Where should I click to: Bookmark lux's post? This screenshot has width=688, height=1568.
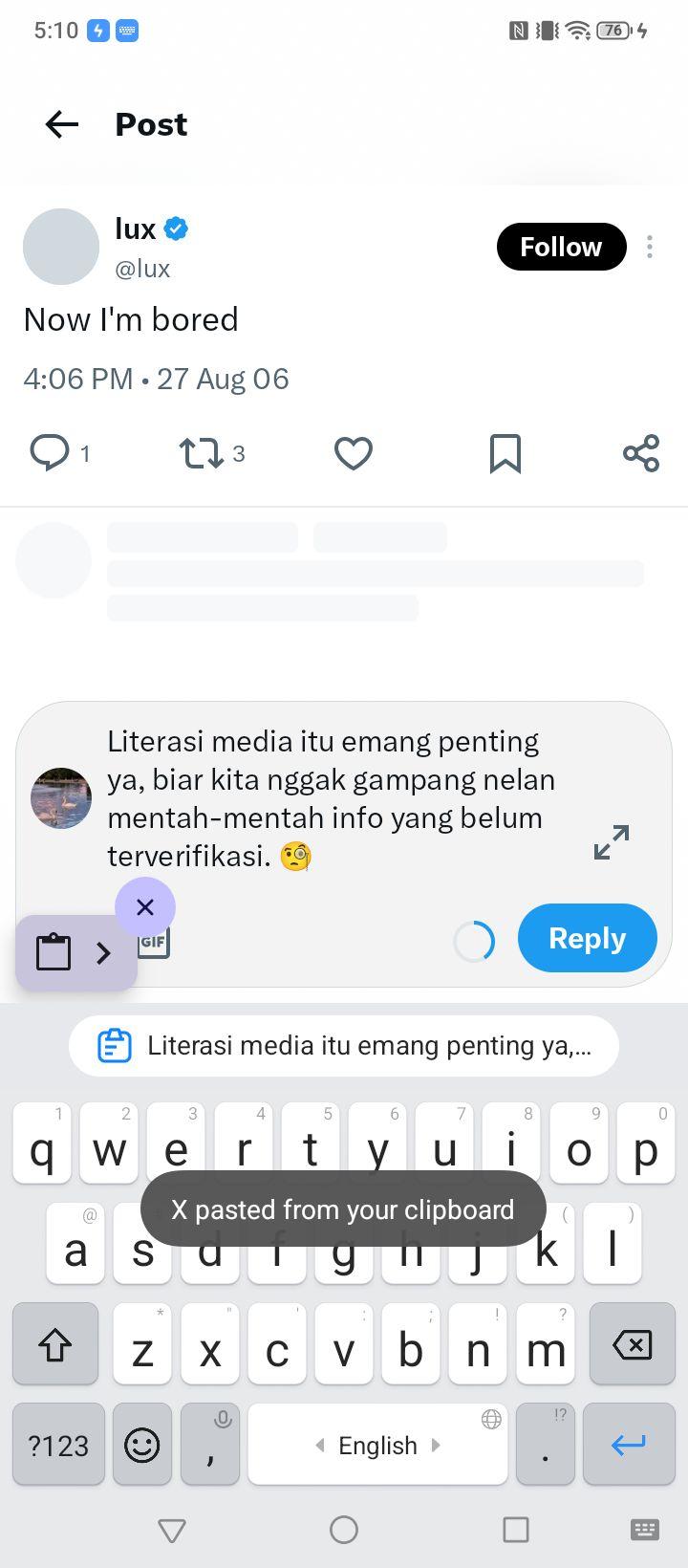pos(505,453)
